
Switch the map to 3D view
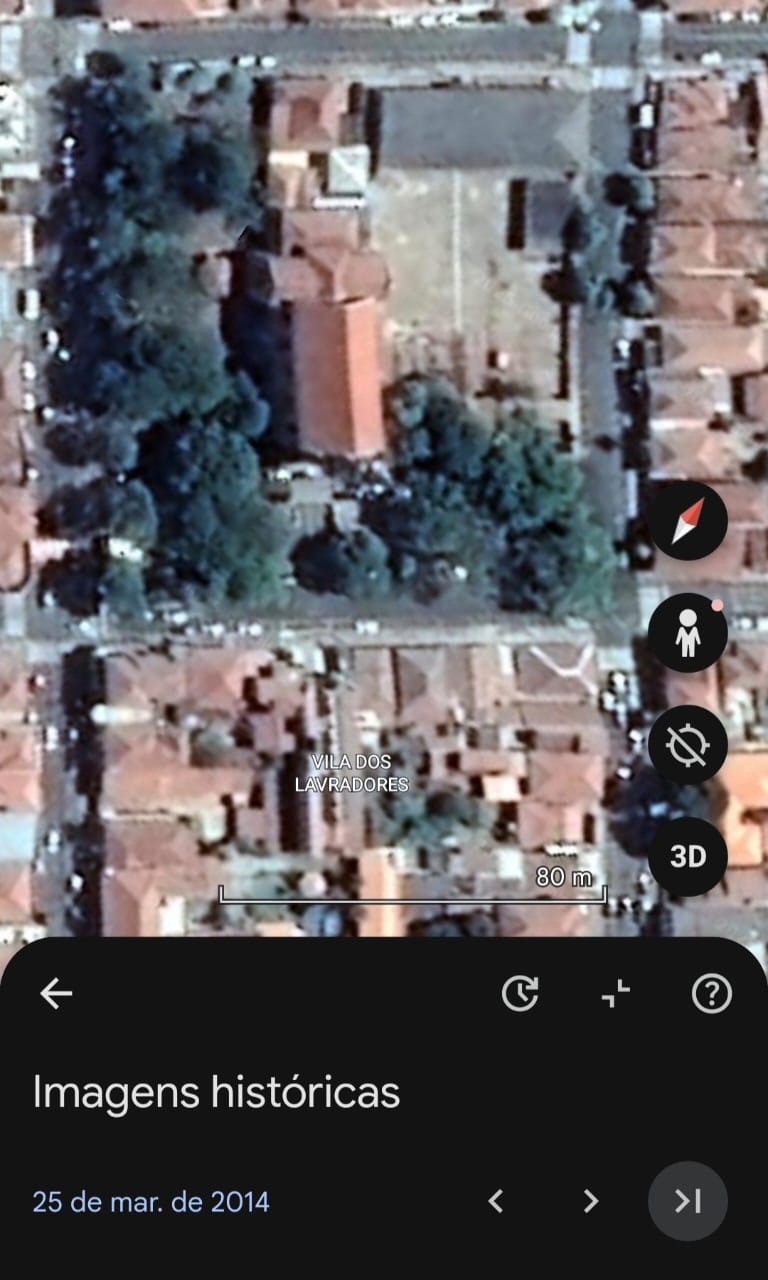(687, 856)
